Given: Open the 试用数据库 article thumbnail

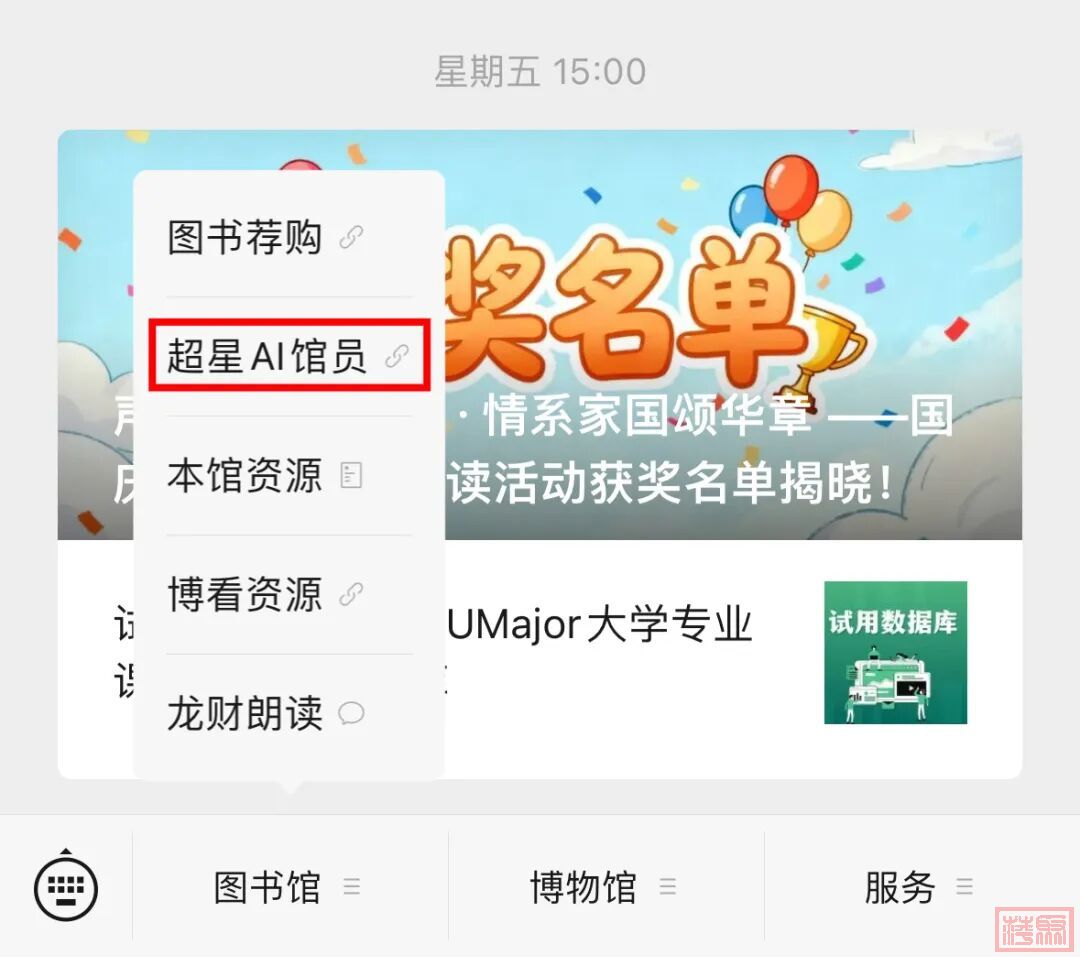Looking at the screenshot, I should (x=895, y=652).
